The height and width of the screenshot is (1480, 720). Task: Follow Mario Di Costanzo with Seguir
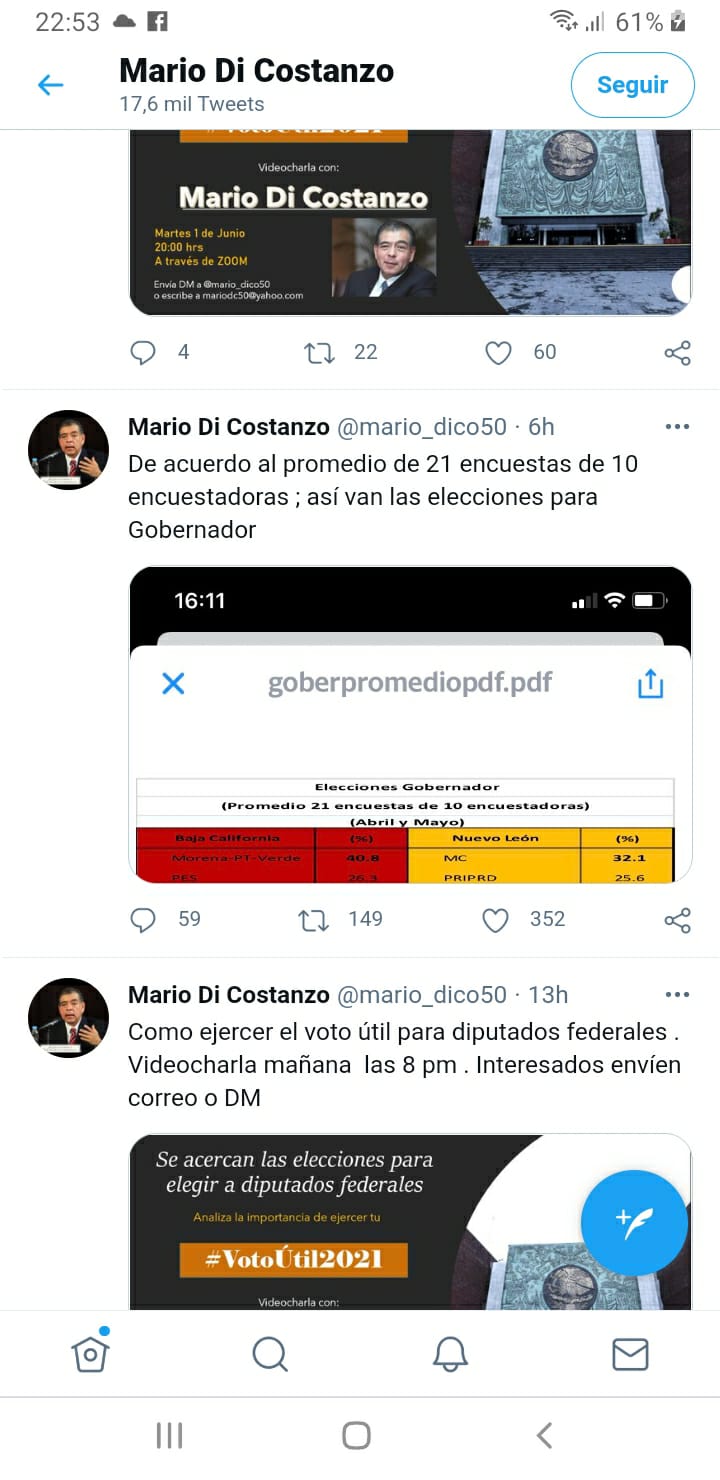[x=632, y=85]
